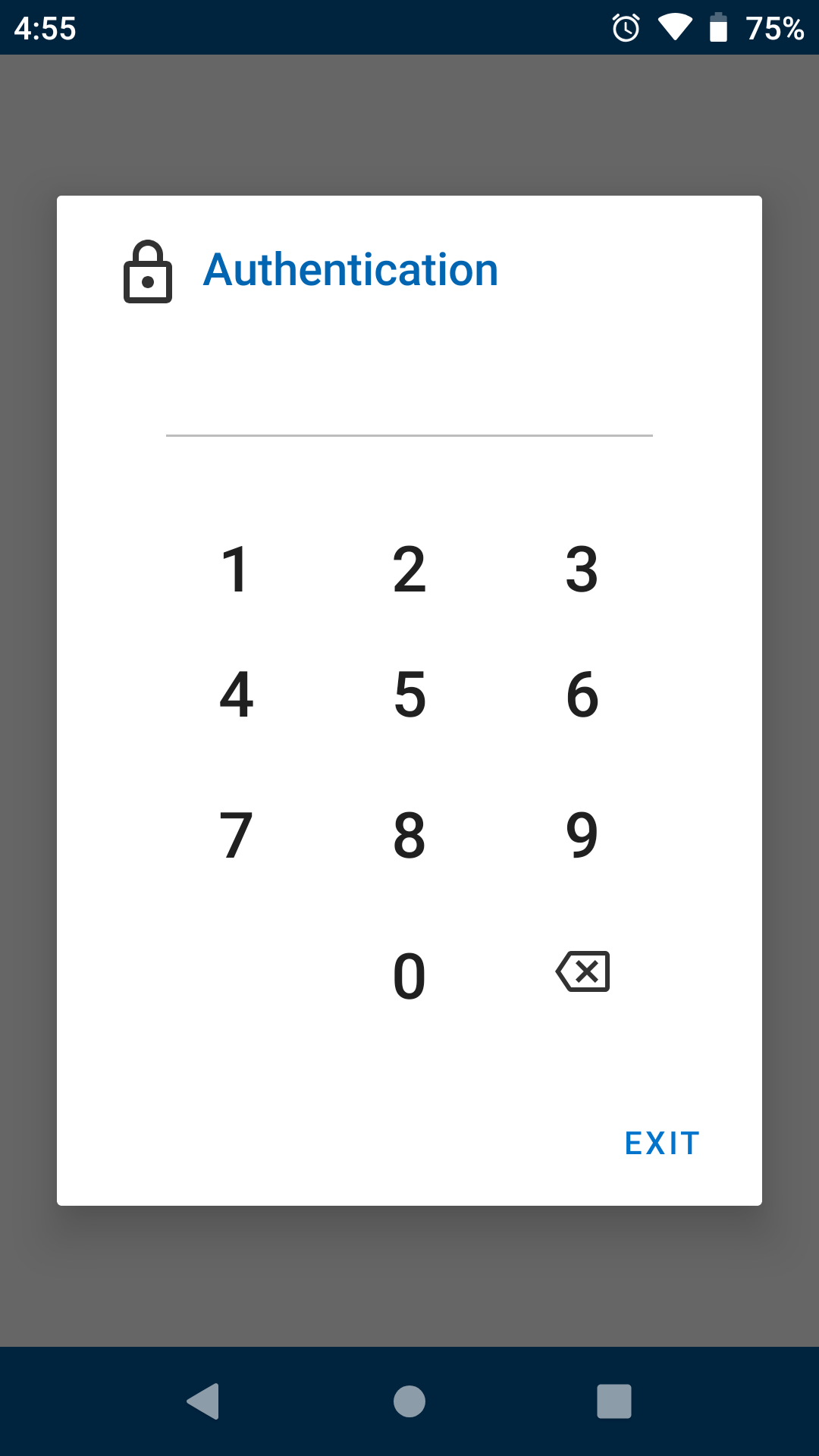
Task: Exit the authentication dialog
Action: pyautogui.click(x=662, y=1143)
